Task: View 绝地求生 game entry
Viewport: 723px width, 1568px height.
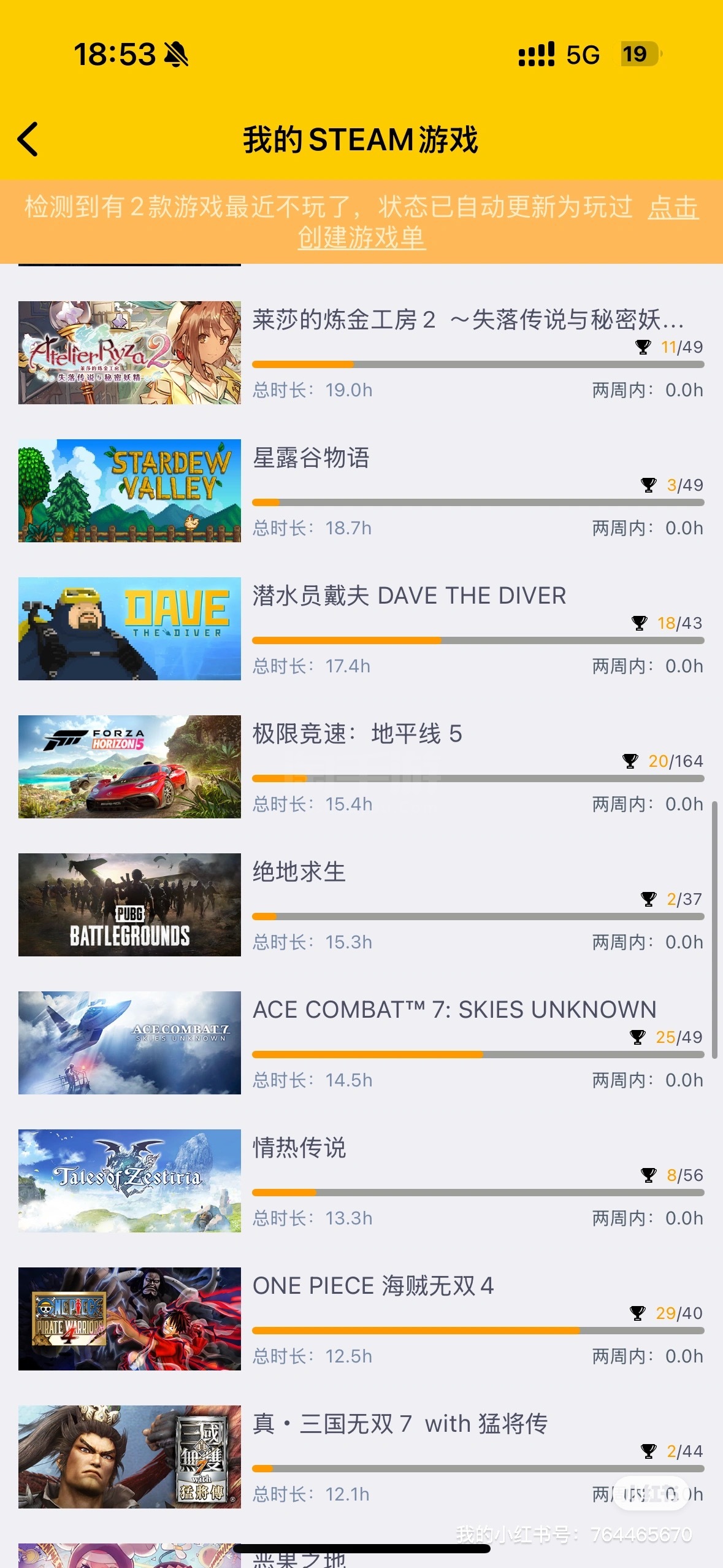Action: [x=299, y=872]
